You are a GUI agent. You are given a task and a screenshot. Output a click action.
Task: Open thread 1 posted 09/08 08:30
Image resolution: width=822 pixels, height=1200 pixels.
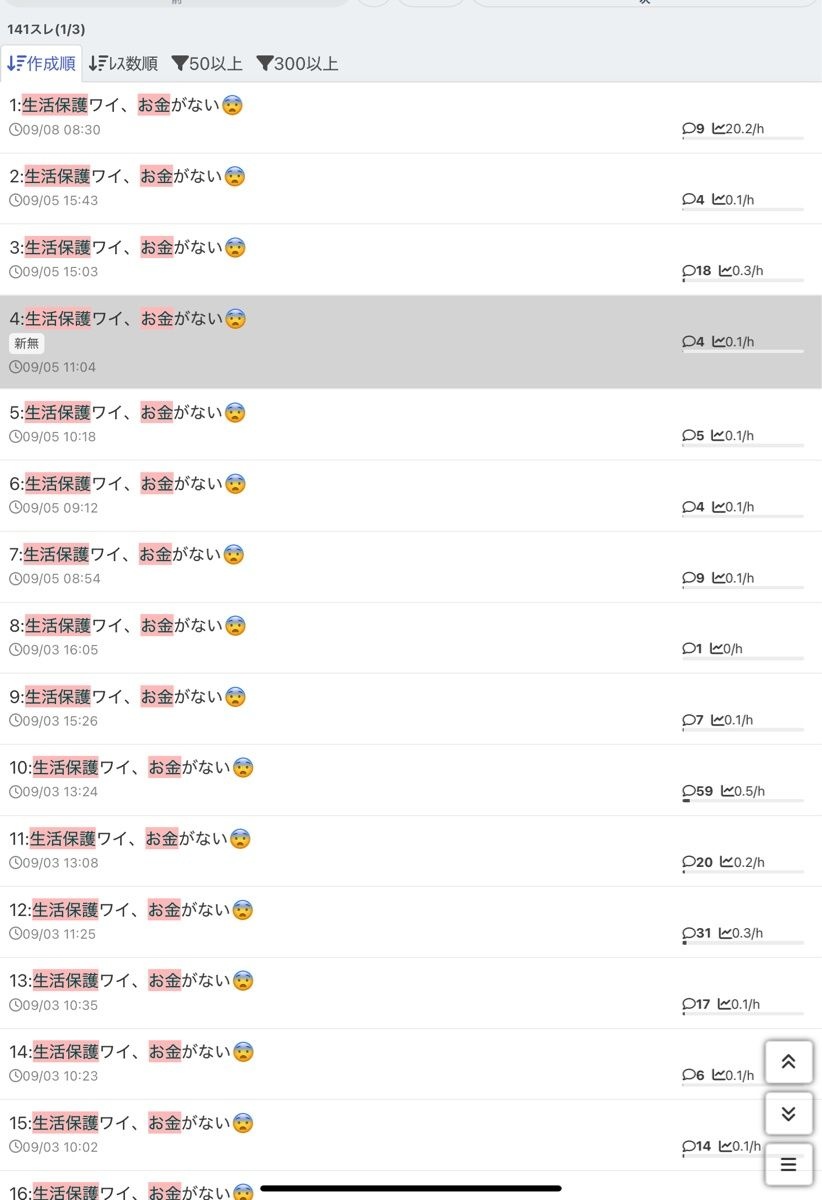pyautogui.click(x=127, y=106)
